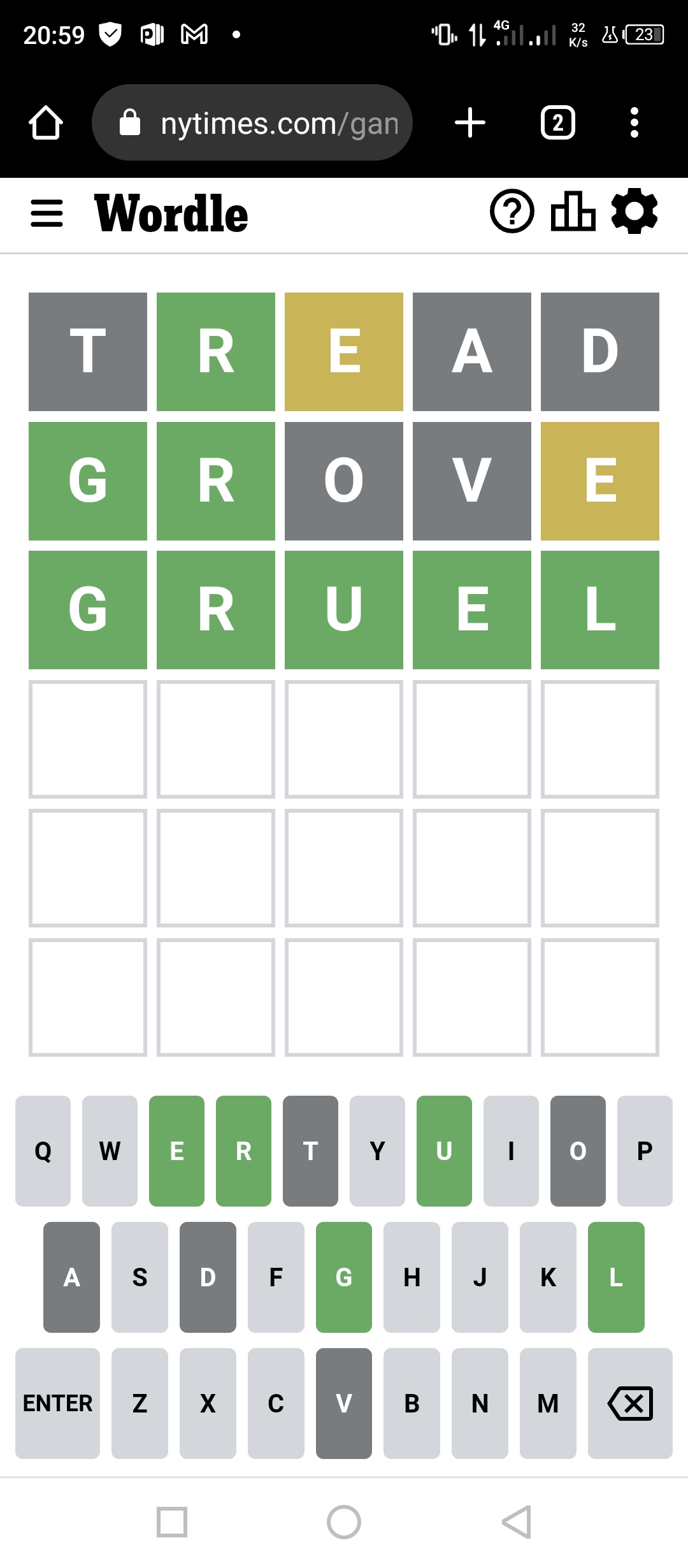Viewport: 688px width, 1568px height.
Task: Open the tab switcher showing 2
Action: pos(557,122)
